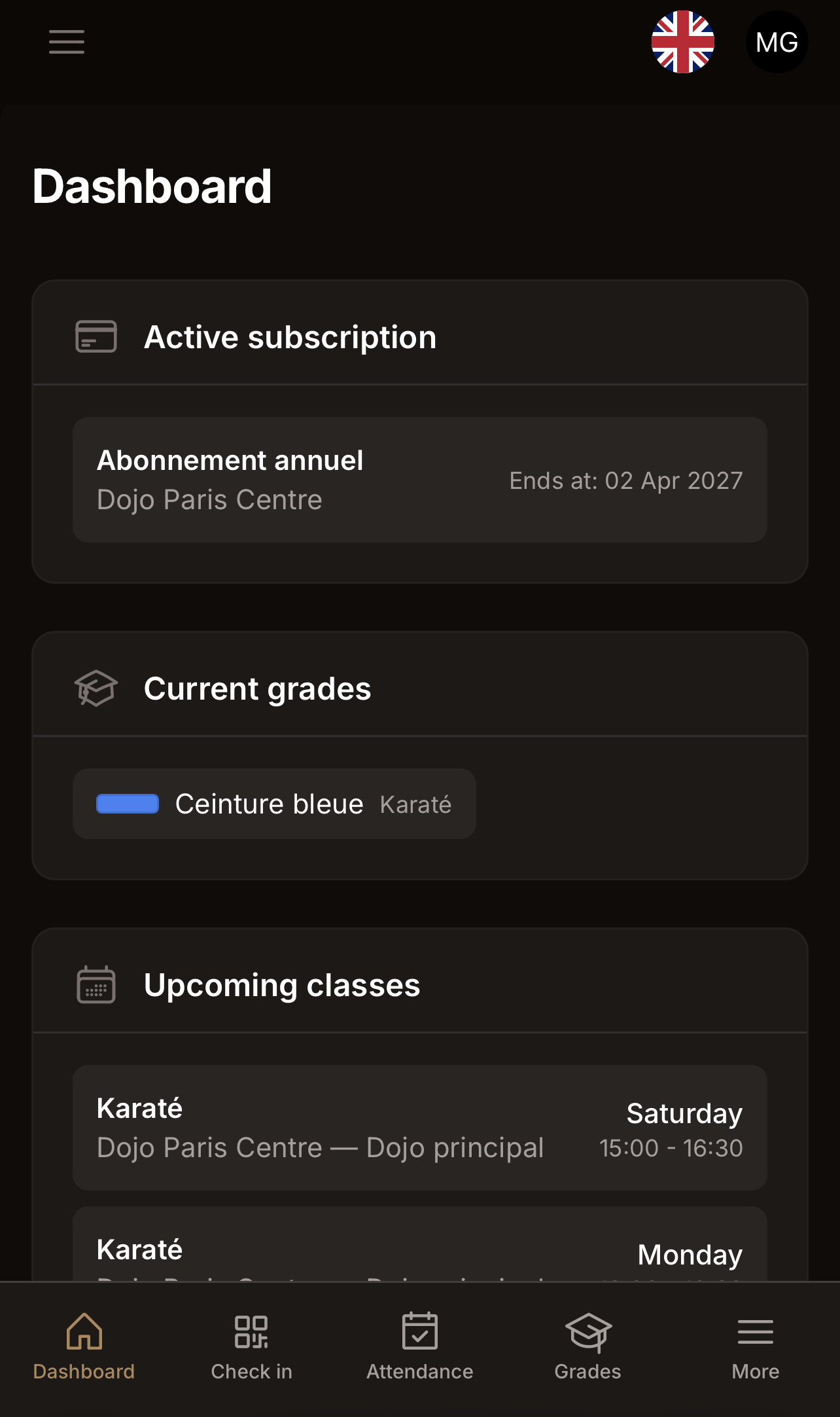
Task: Open the MG profile avatar
Action: pos(777,42)
